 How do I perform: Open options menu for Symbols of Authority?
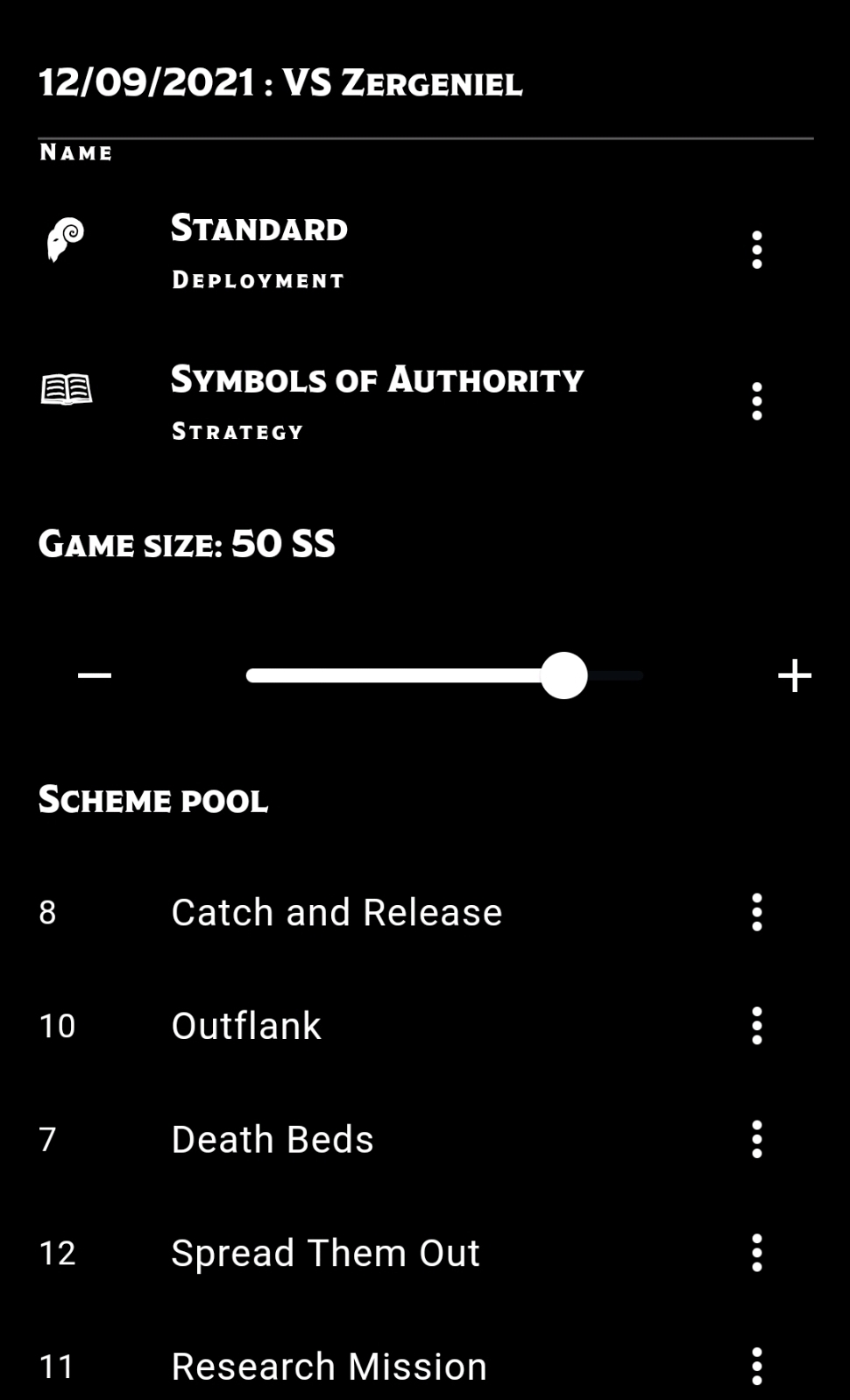(x=755, y=400)
